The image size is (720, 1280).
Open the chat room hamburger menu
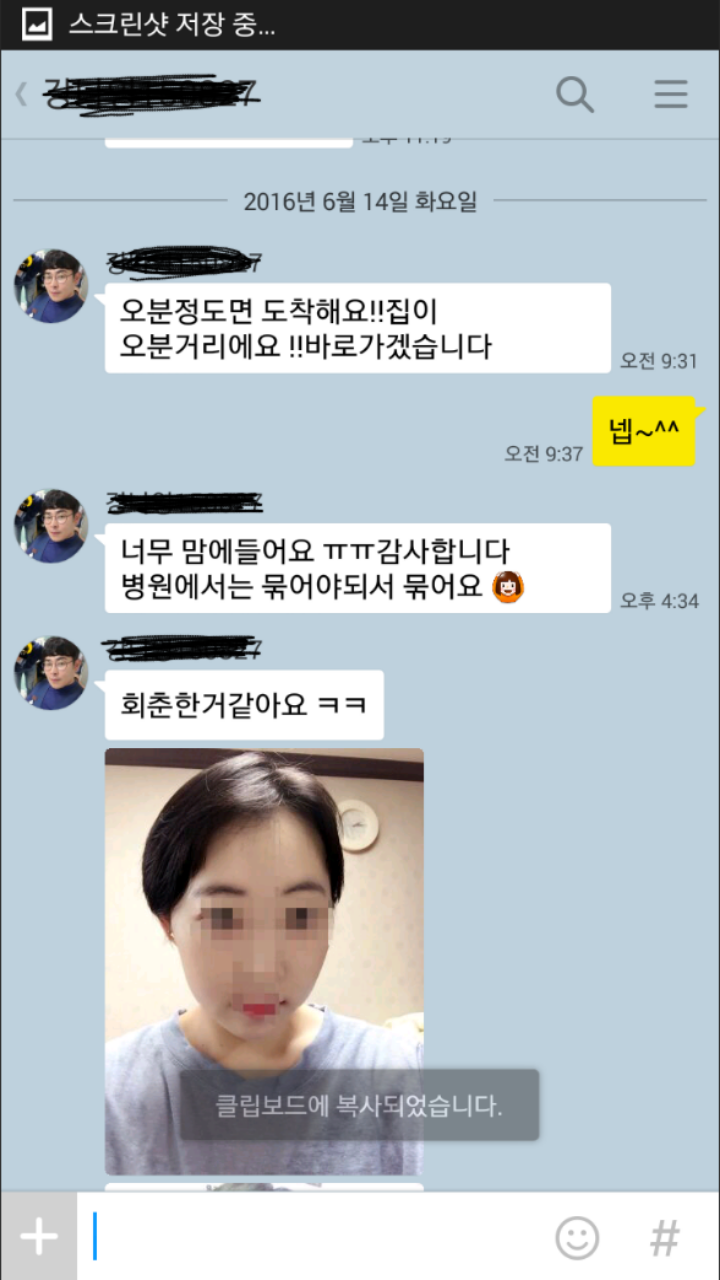coord(671,95)
